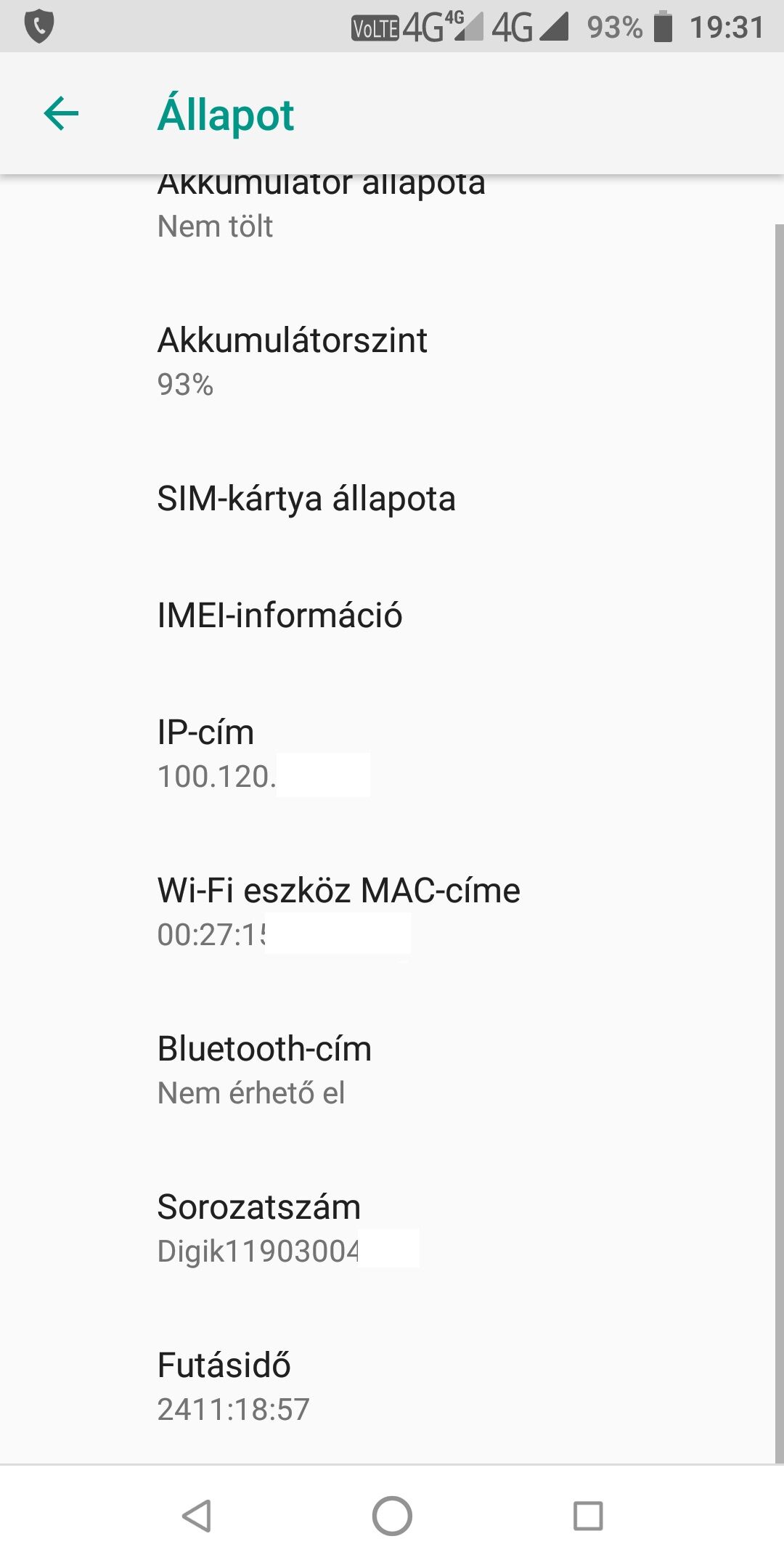Open SIM-kártya állapota
Screen dimensions: 784x1568
point(306,499)
